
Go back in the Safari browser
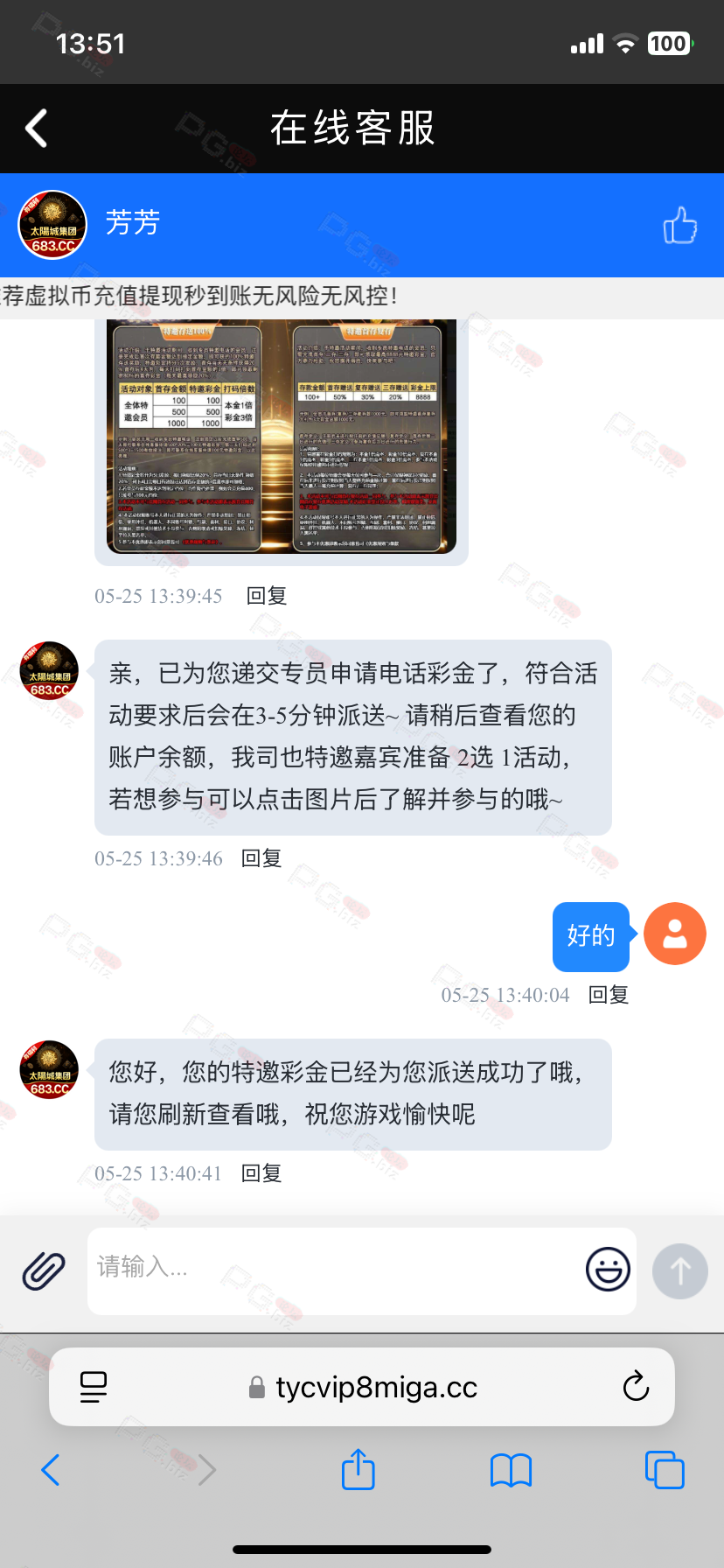click(x=51, y=1470)
